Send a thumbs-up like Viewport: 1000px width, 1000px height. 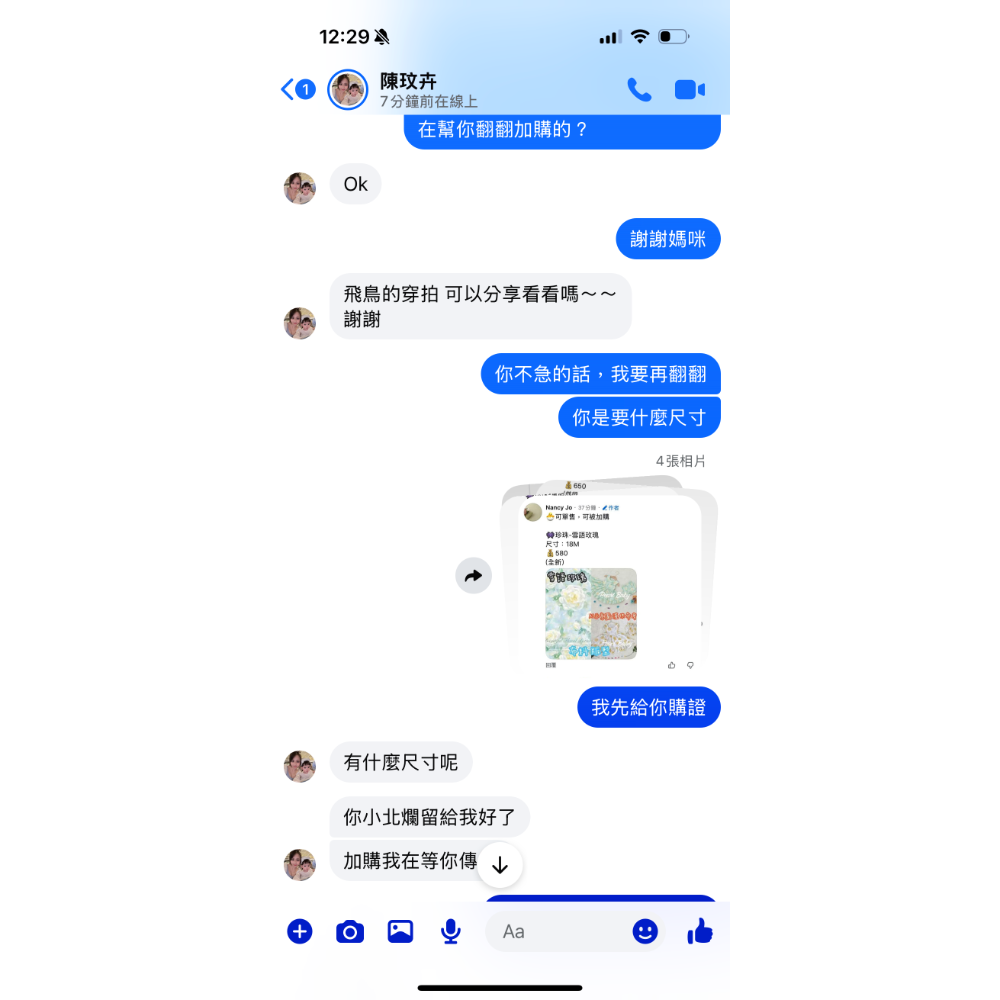[x=700, y=932]
